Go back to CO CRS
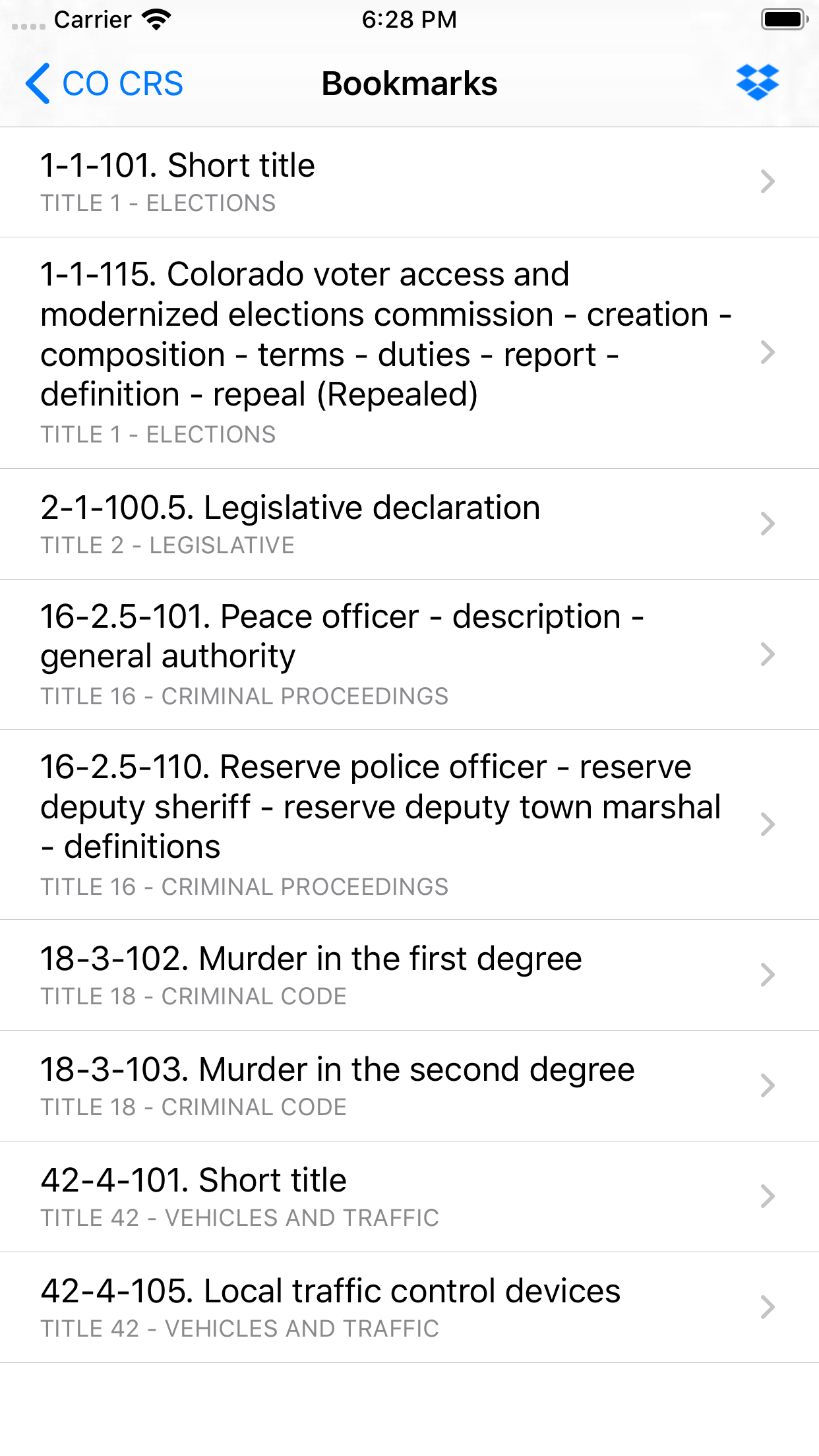 point(104,84)
